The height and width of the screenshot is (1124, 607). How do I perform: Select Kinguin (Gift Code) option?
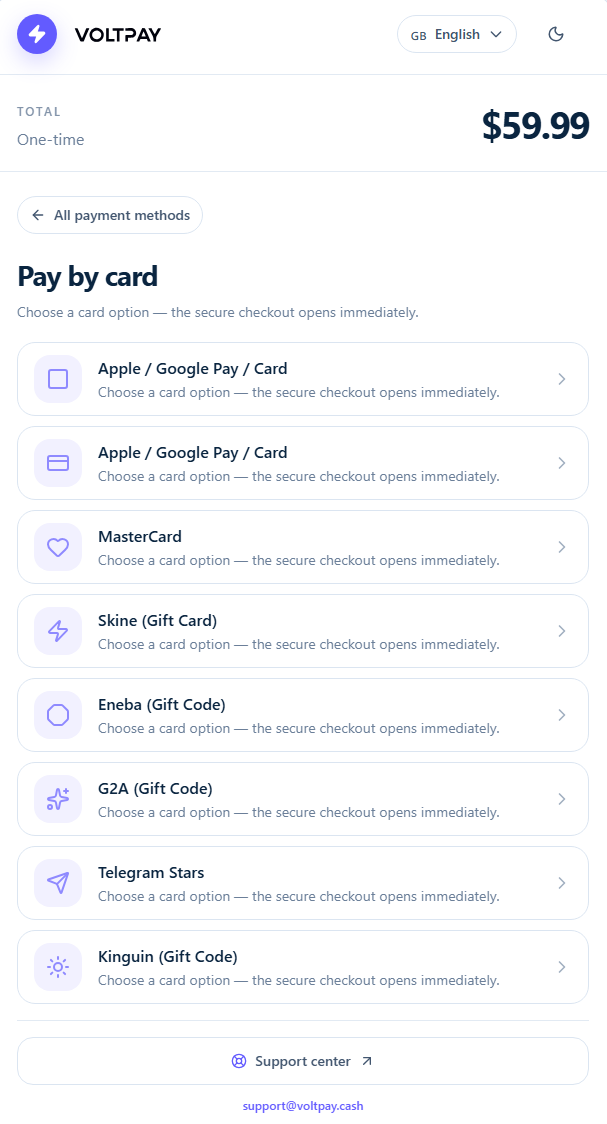(302, 966)
